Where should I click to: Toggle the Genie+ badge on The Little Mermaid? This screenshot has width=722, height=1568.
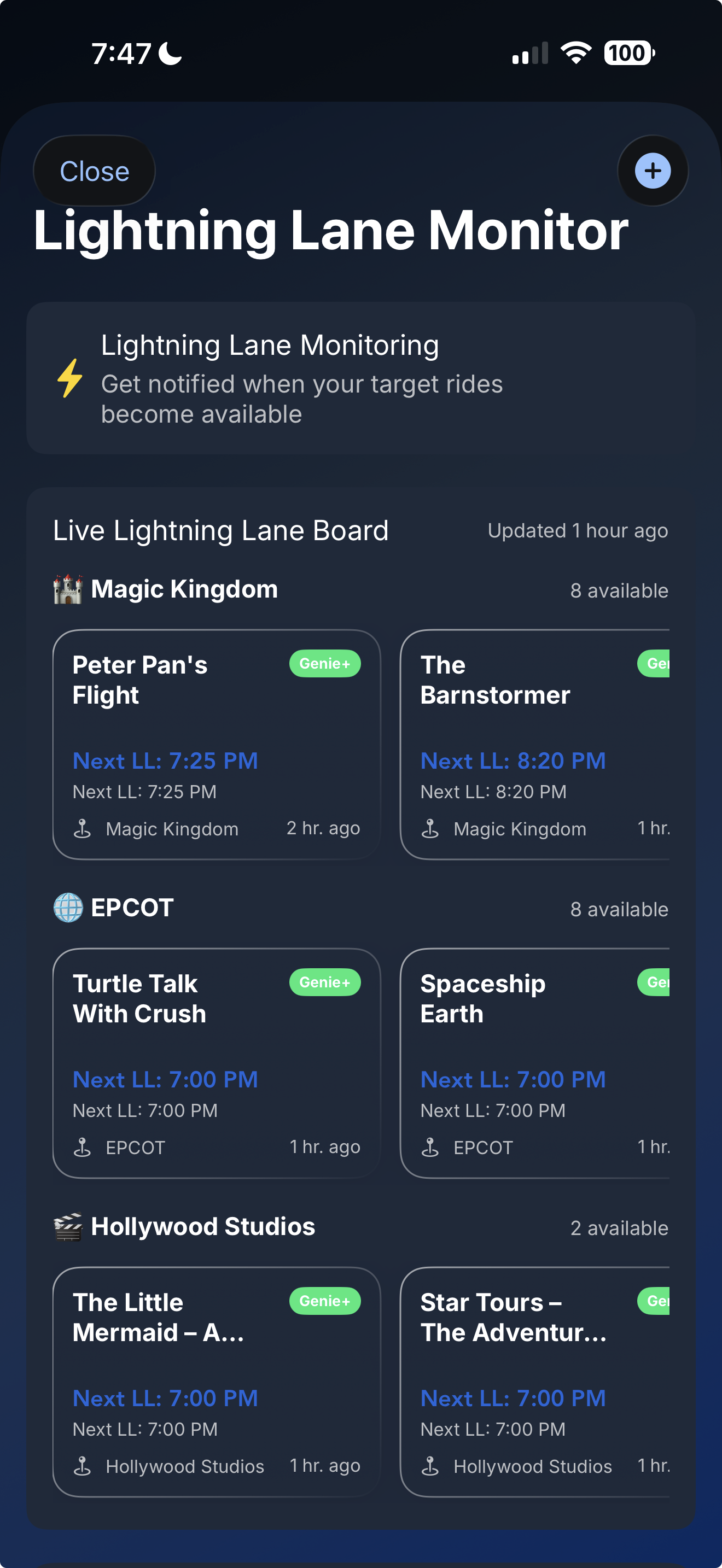pos(324,1301)
